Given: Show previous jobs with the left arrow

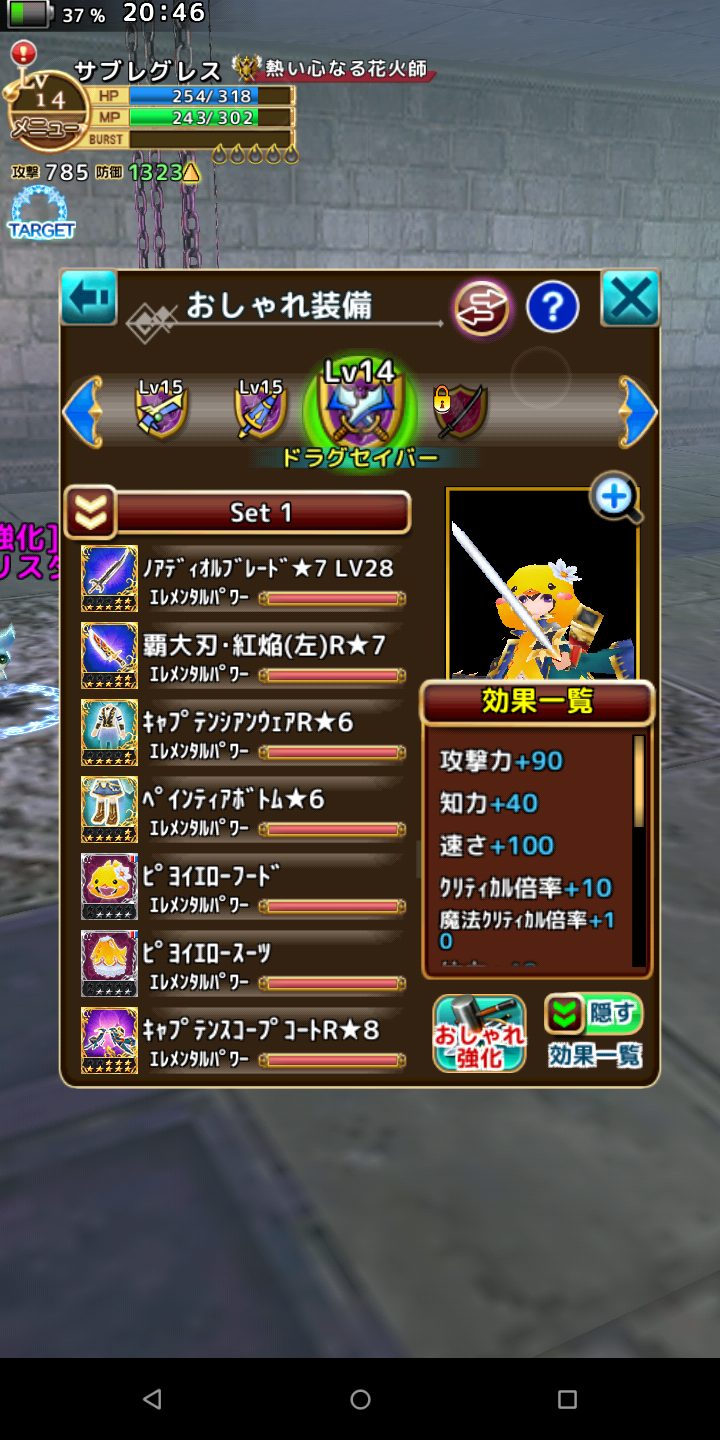Looking at the screenshot, I should tap(81, 412).
